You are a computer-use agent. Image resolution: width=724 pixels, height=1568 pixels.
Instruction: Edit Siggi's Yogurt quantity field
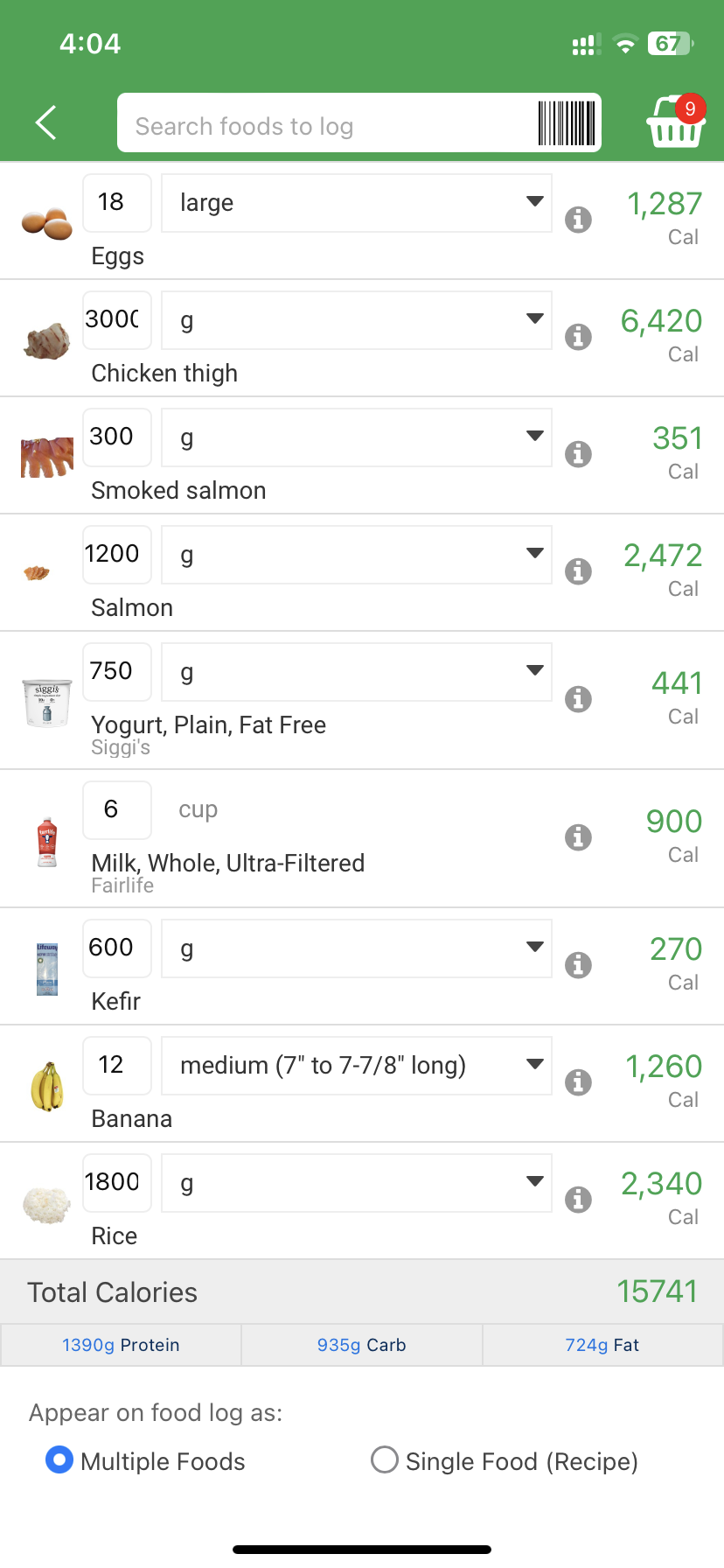tap(117, 672)
